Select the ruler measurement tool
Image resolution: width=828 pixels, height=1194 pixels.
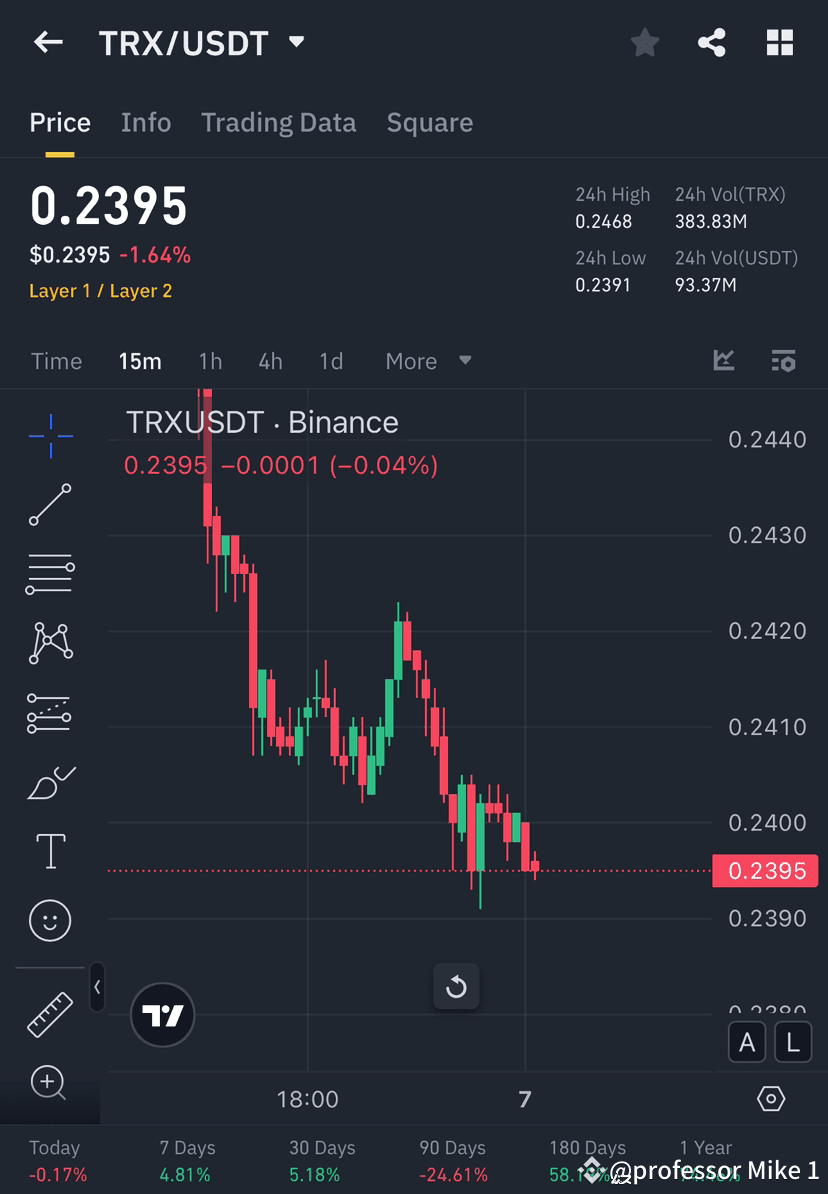[50, 1013]
